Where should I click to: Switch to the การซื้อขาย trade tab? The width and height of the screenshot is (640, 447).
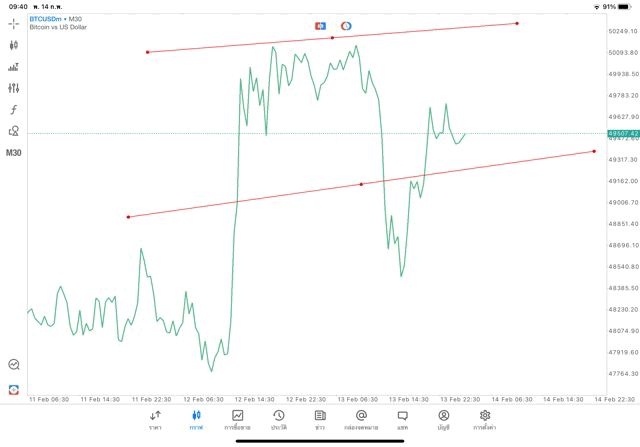pyautogui.click(x=238, y=419)
